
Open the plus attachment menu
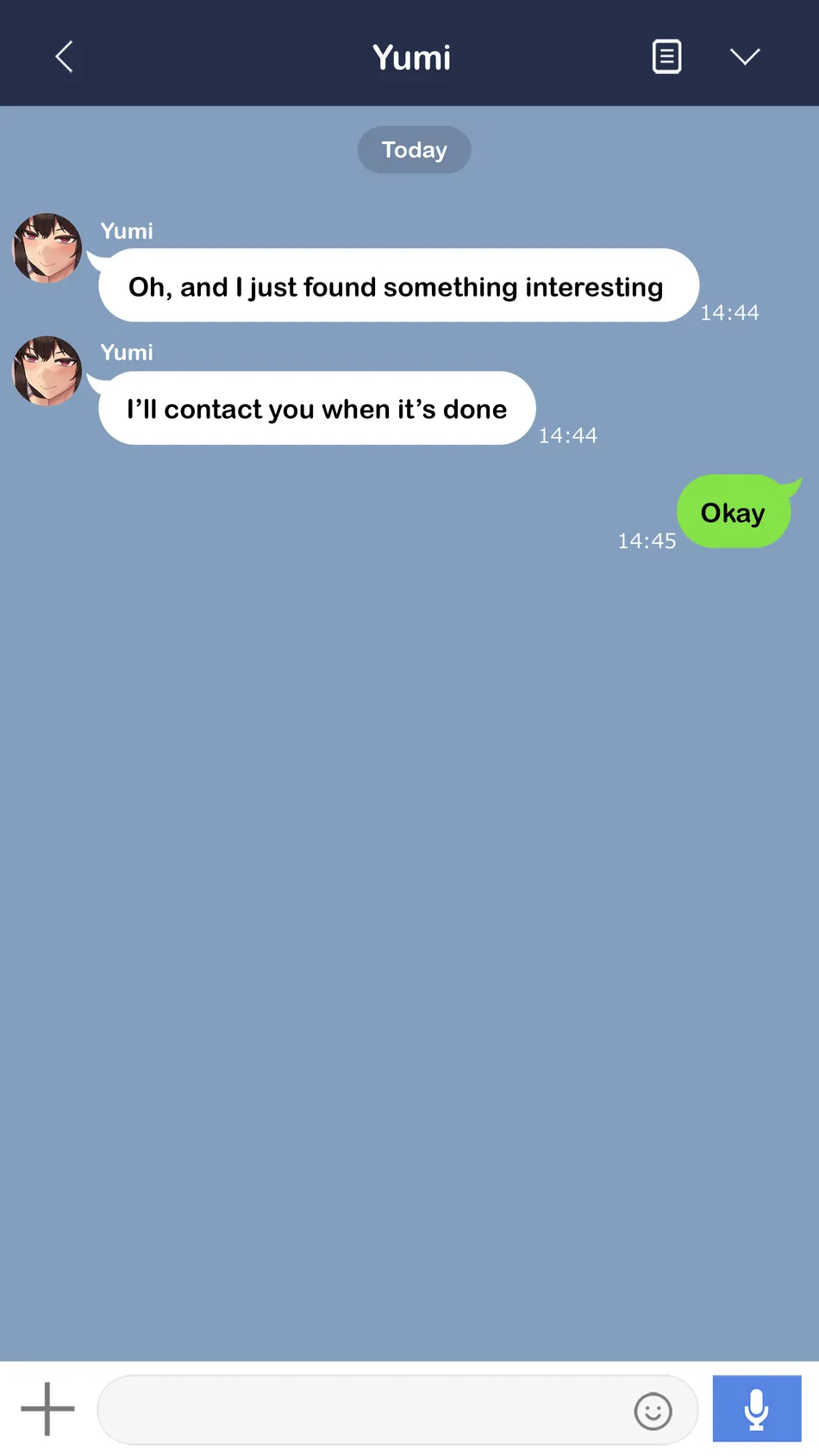click(47, 1409)
